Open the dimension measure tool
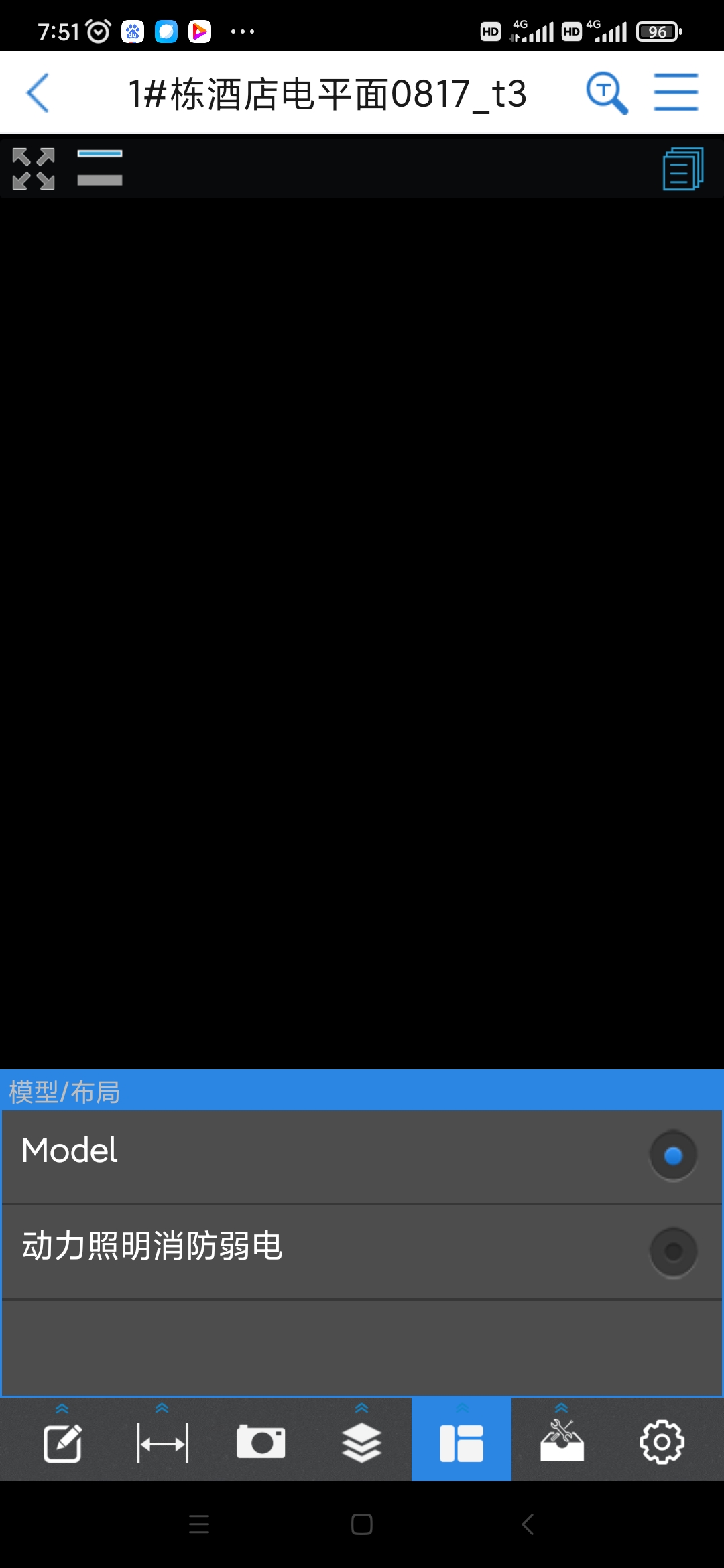The width and height of the screenshot is (724, 1568). point(162,1442)
